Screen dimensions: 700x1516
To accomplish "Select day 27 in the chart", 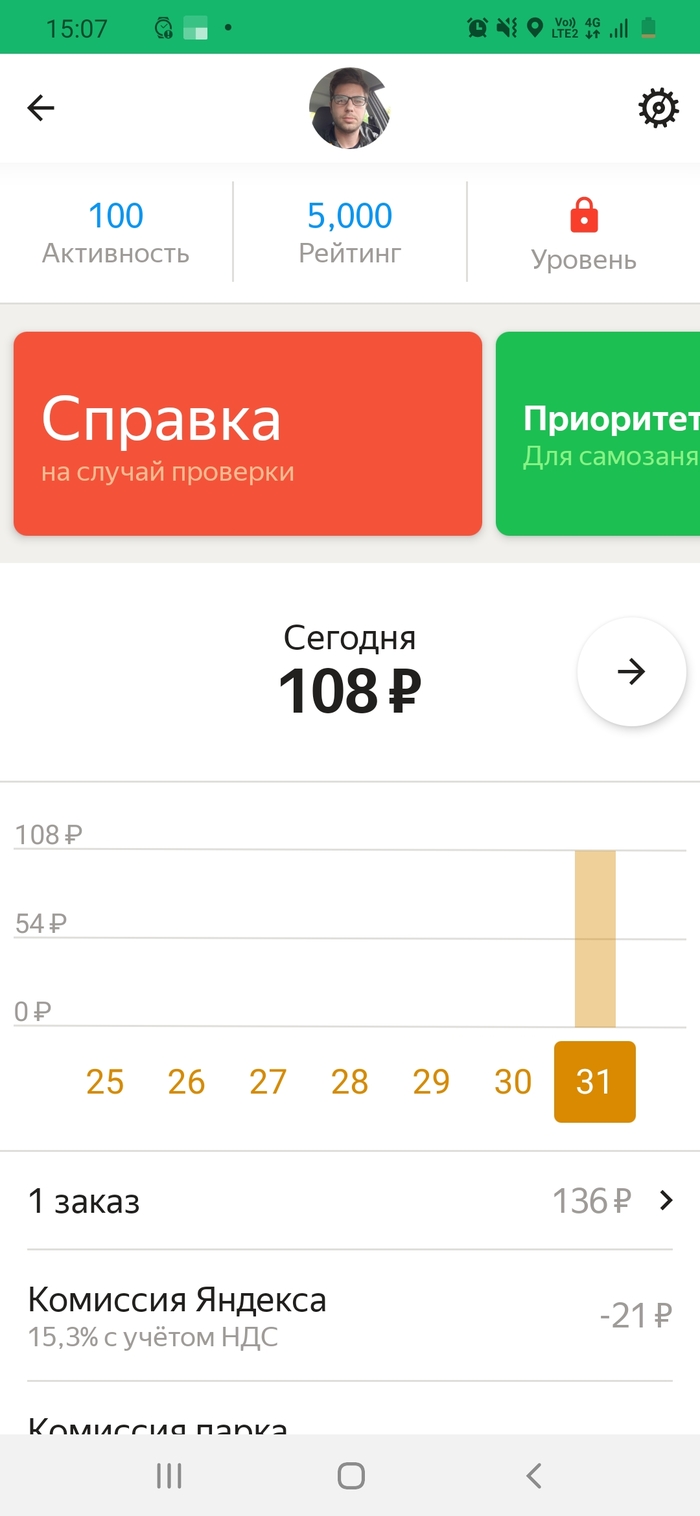I will (268, 1082).
